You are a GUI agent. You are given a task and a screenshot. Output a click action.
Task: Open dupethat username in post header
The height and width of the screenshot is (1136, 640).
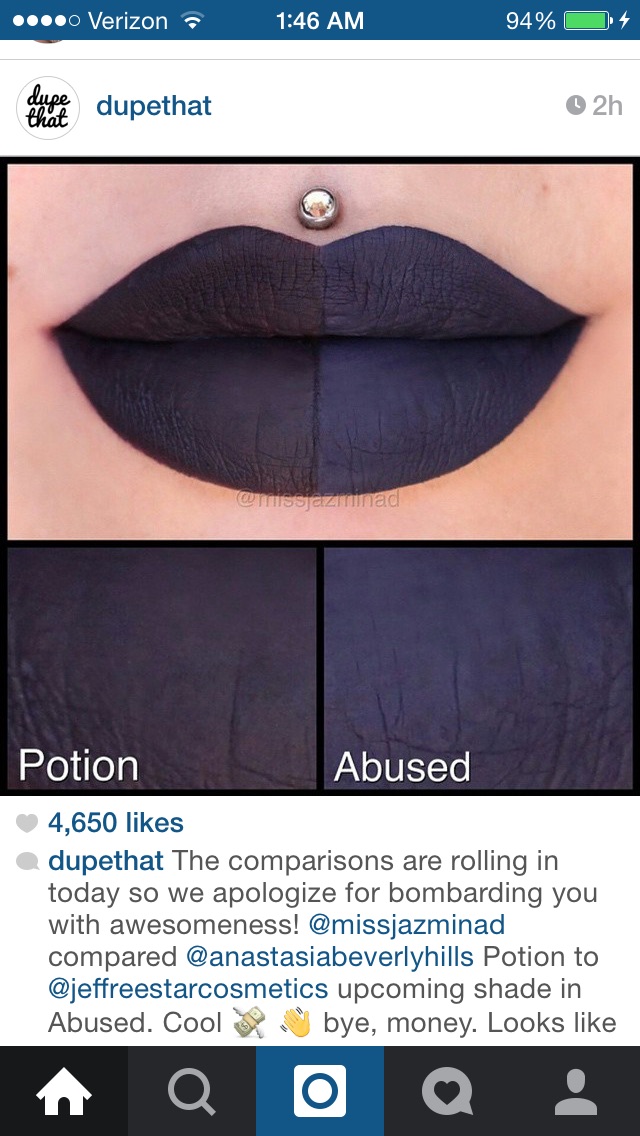tap(153, 106)
